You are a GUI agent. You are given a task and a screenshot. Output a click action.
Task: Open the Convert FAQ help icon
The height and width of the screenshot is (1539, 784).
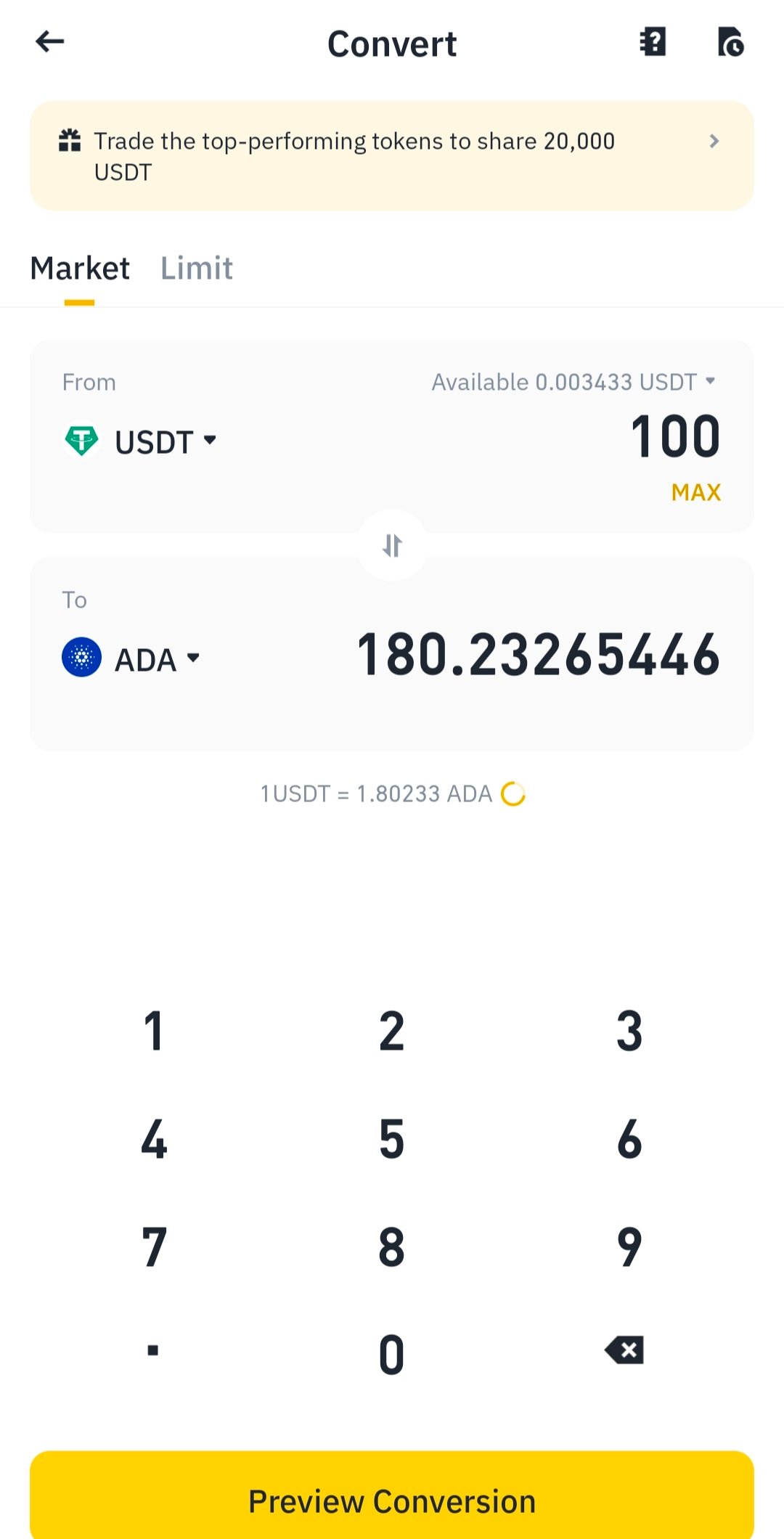click(653, 42)
